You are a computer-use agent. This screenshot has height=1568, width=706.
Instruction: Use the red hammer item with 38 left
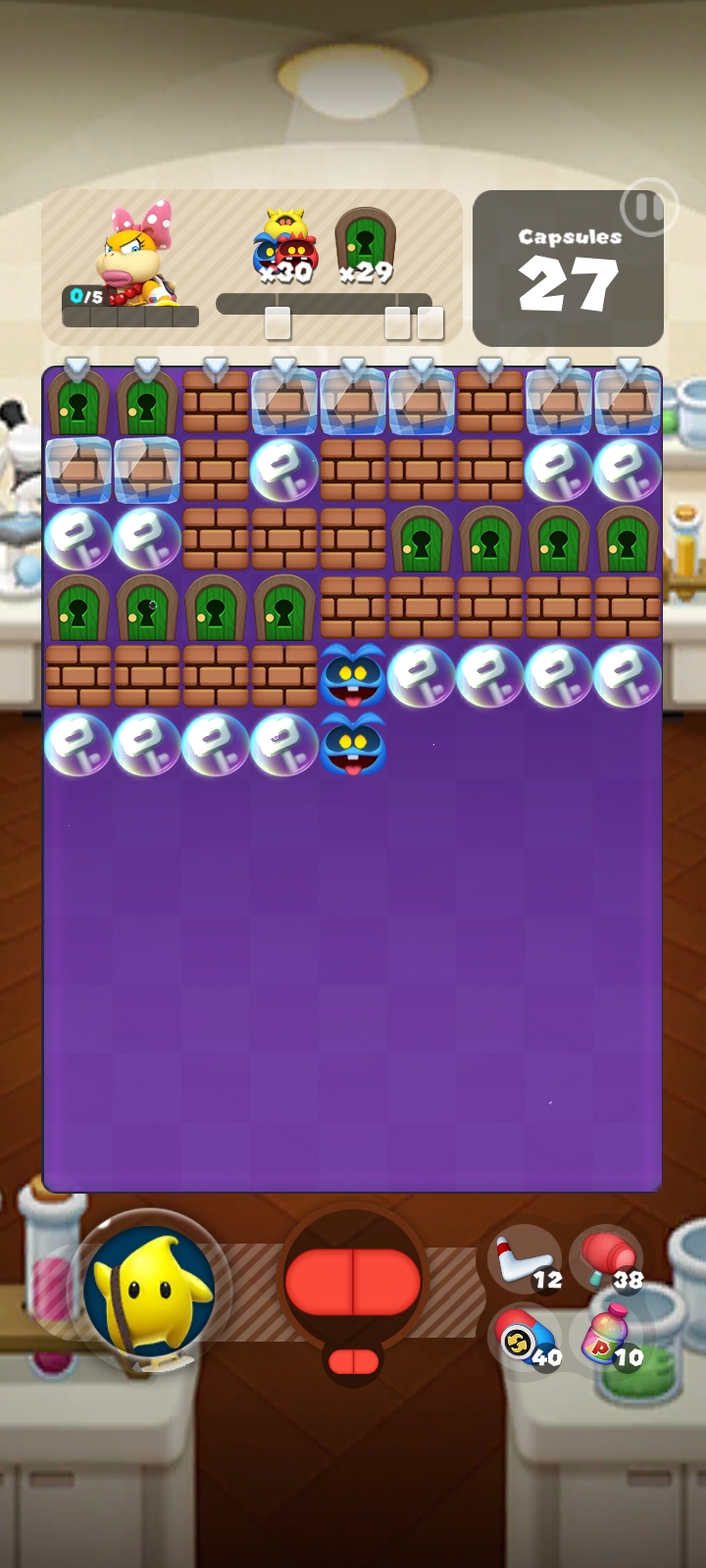point(607,1260)
